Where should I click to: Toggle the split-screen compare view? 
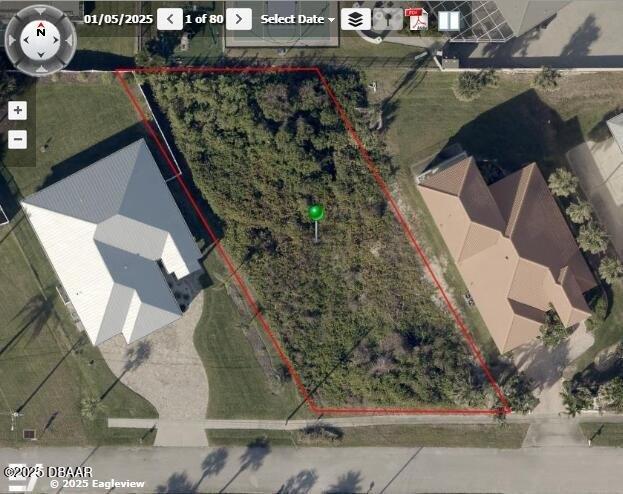click(x=449, y=19)
